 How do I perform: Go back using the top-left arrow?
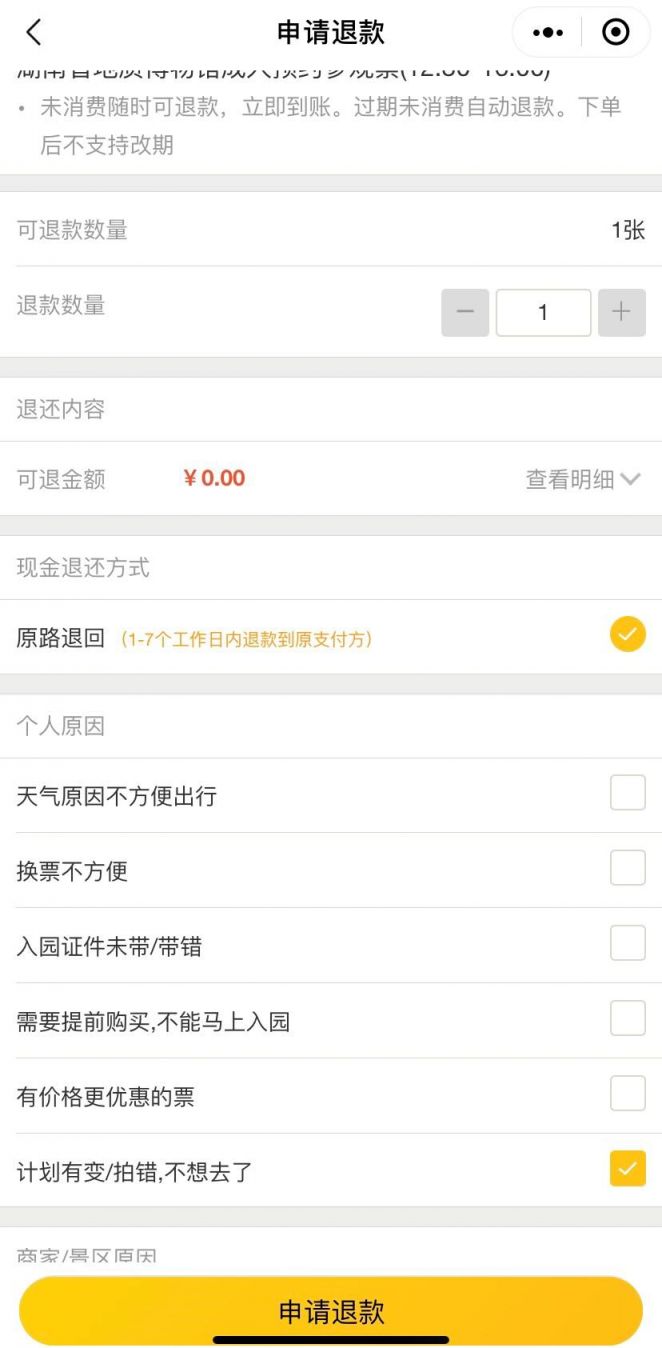pyautogui.click(x=33, y=33)
